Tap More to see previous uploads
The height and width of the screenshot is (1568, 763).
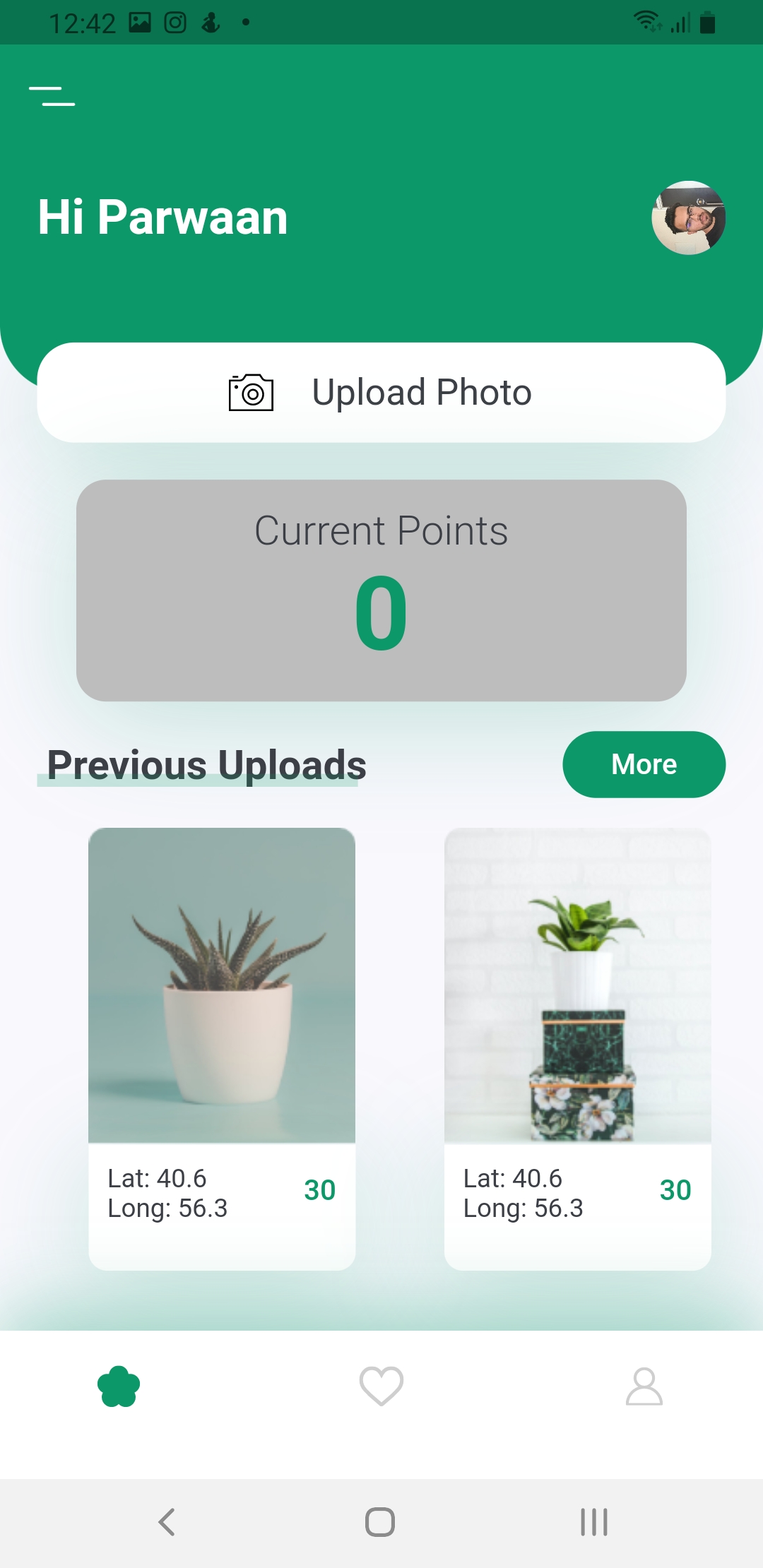point(644,764)
